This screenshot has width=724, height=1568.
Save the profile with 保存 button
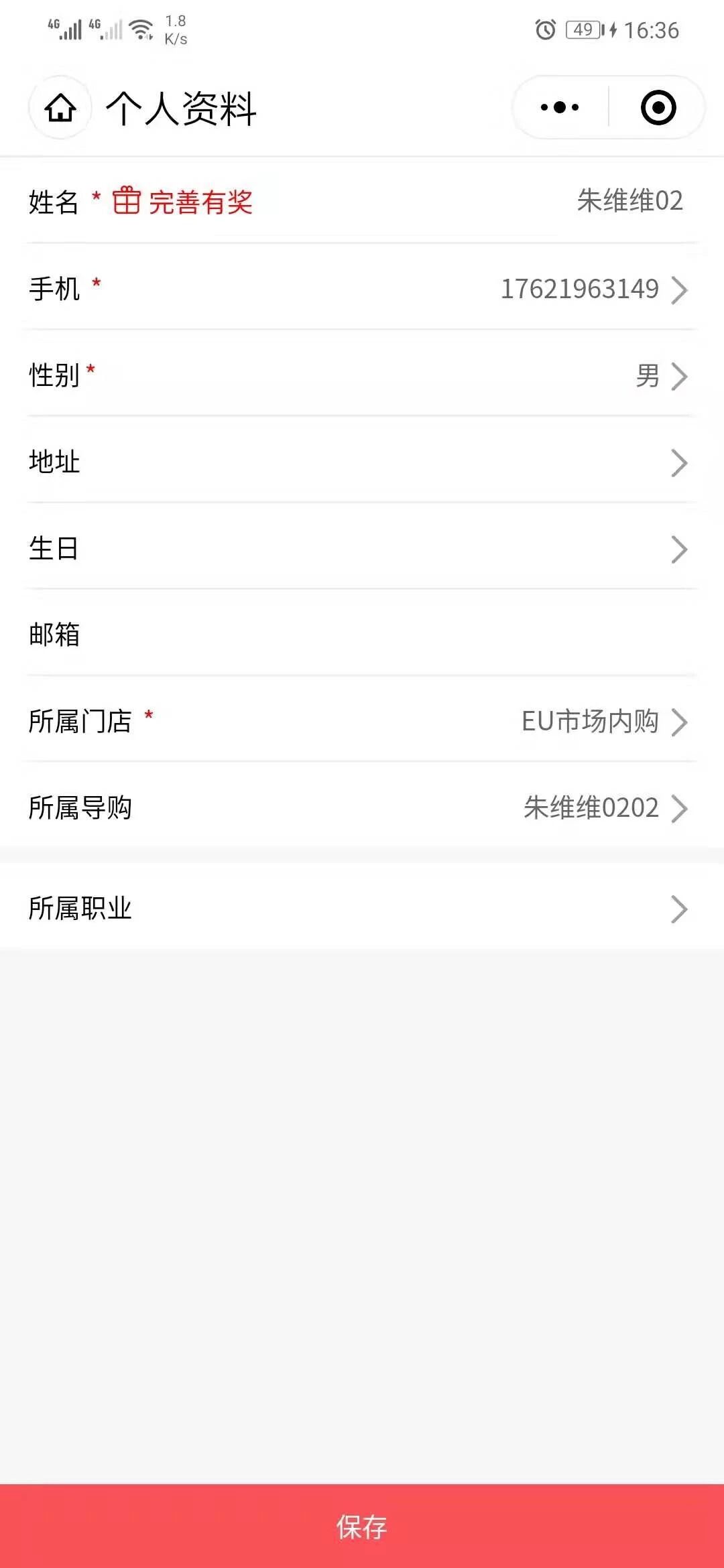362,1526
